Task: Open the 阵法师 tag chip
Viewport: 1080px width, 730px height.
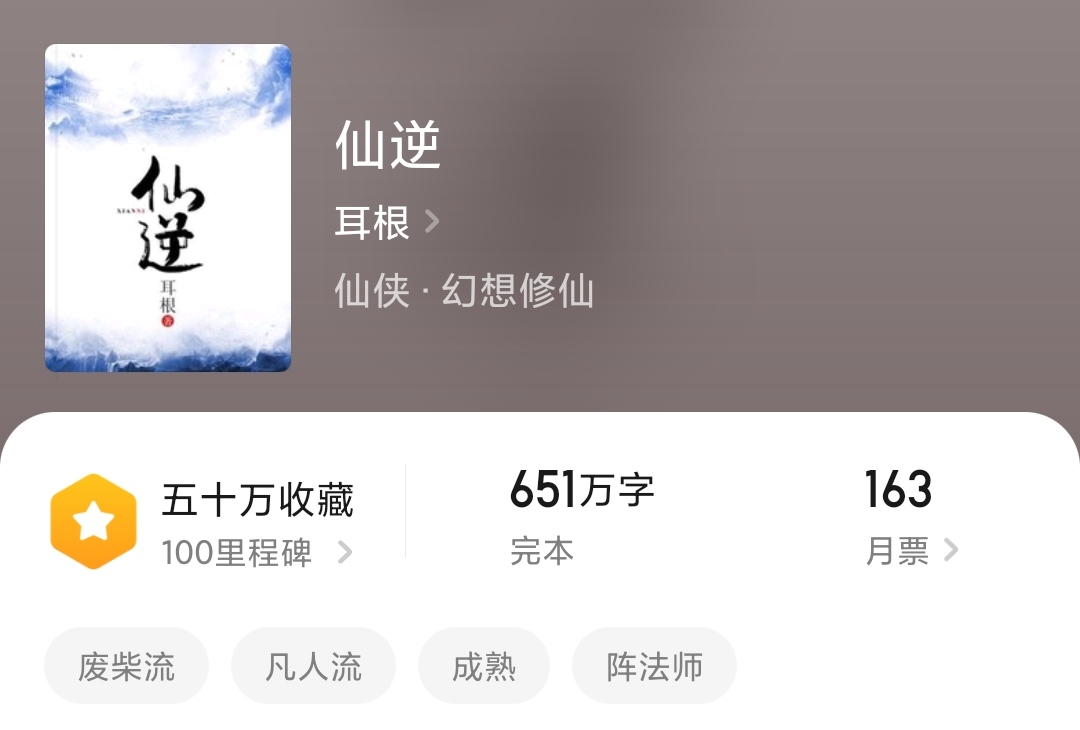Action: tap(654, 667)
